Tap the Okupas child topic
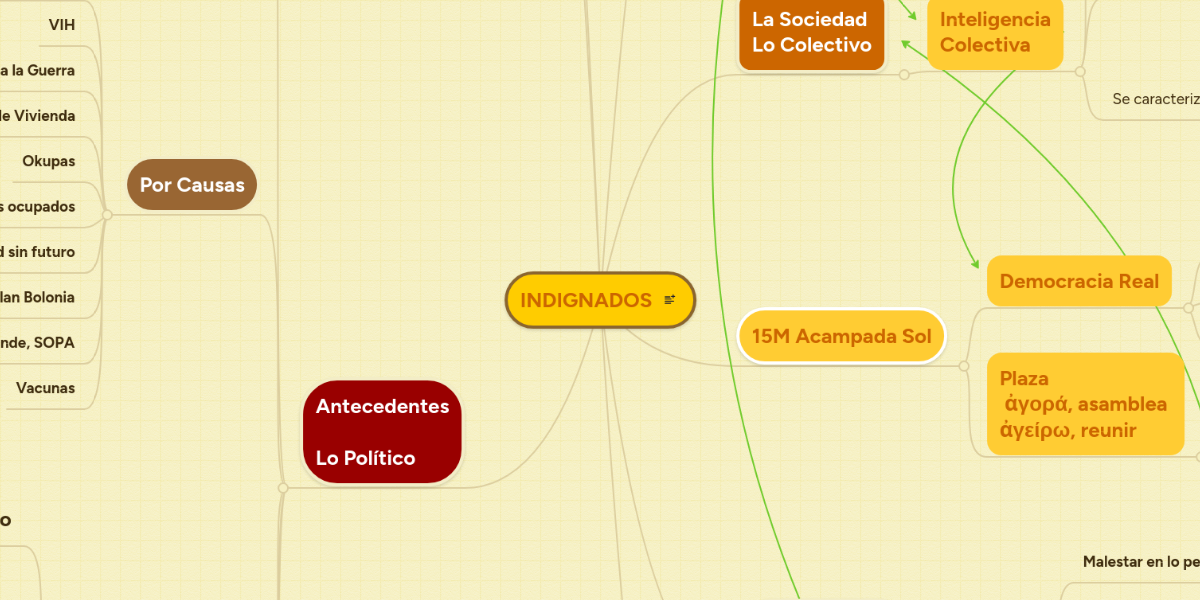The image size is (1200, 600). click(x=48, y=161)
